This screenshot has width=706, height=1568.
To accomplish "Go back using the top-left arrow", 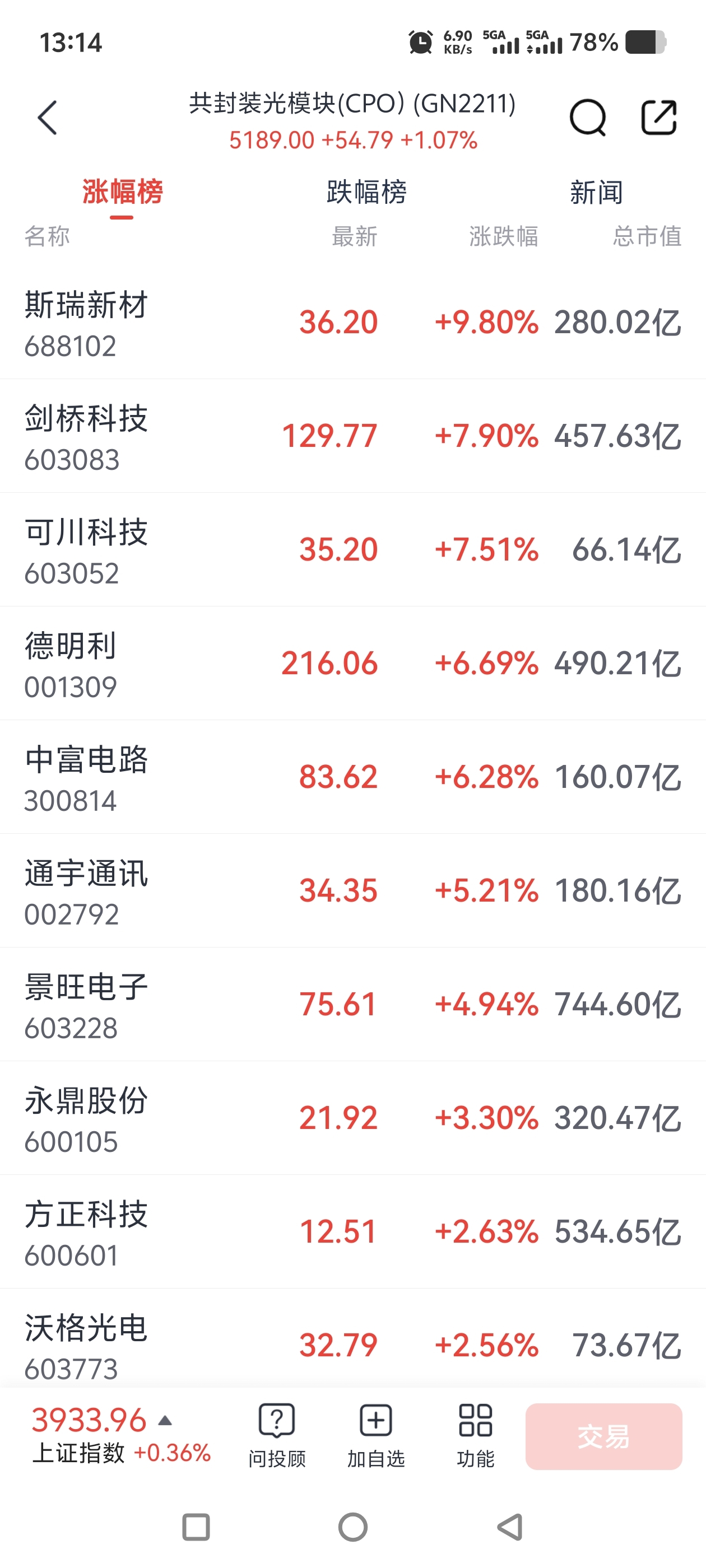I will click(48, 118).
